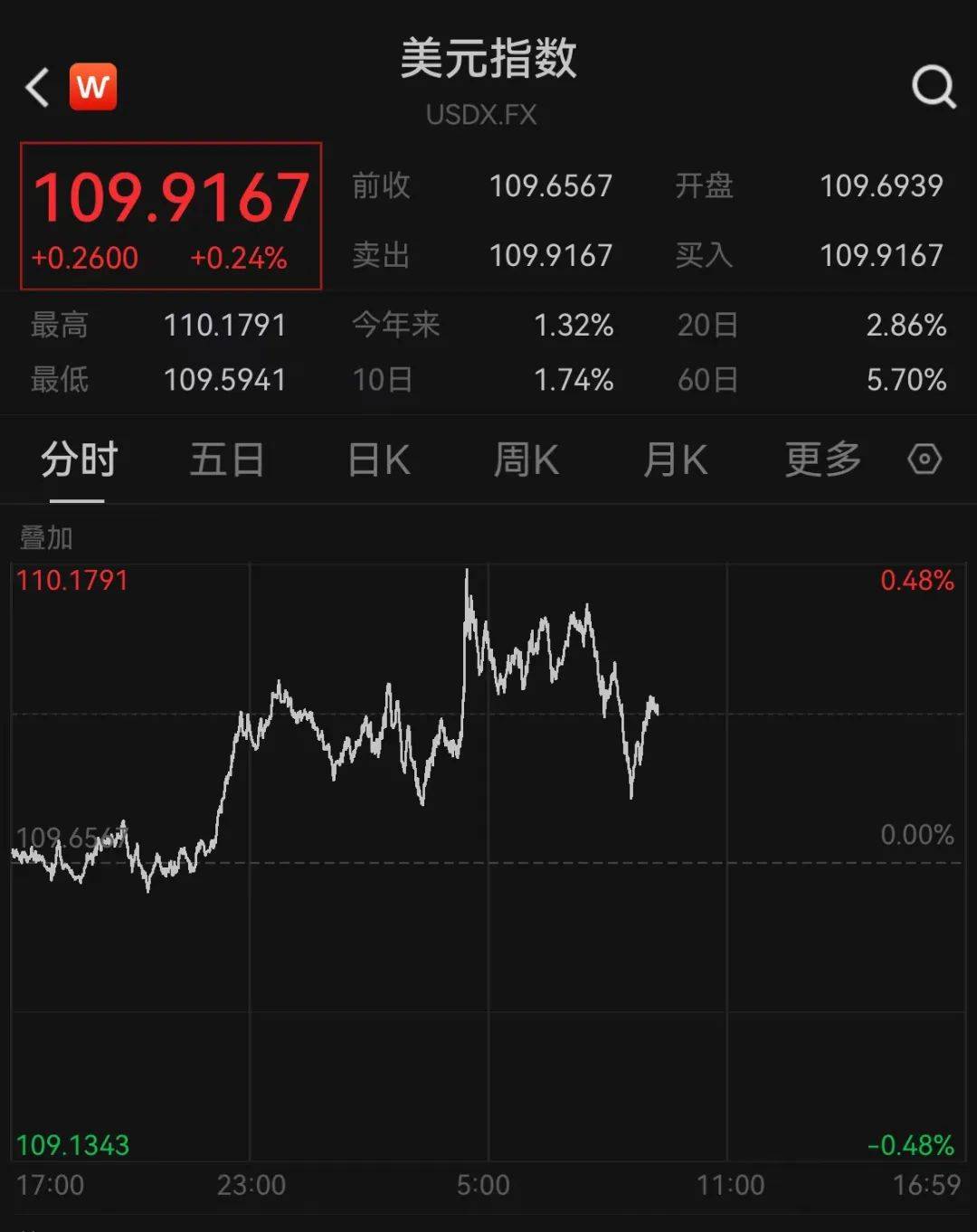Tap the 开盘 opening price figure
Image resolution: width=977 pixels, height=1232 pixels.
pyautogui.click(x=880, y=185)
